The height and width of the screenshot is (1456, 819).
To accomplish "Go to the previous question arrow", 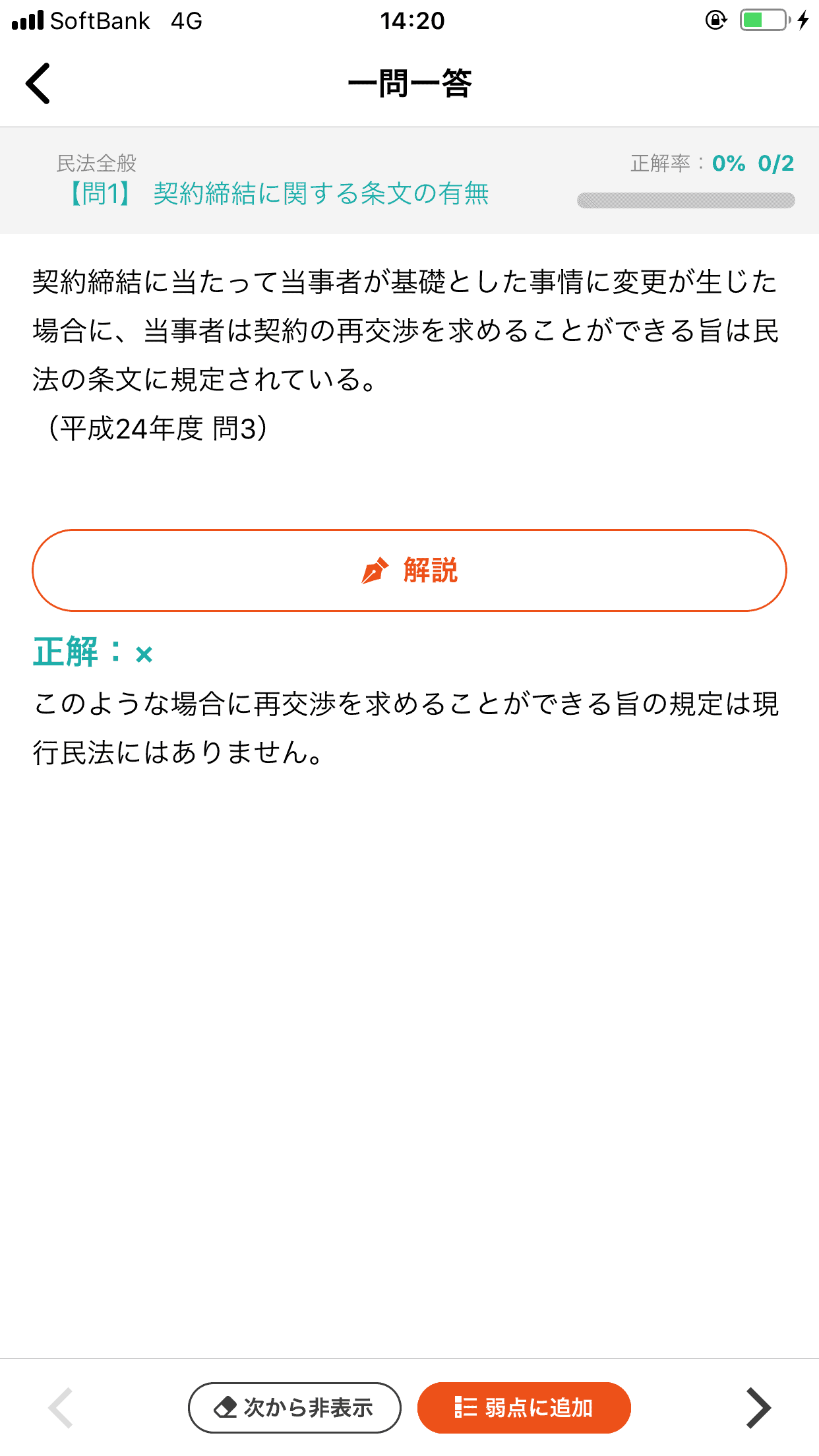I will (61, 1408).
